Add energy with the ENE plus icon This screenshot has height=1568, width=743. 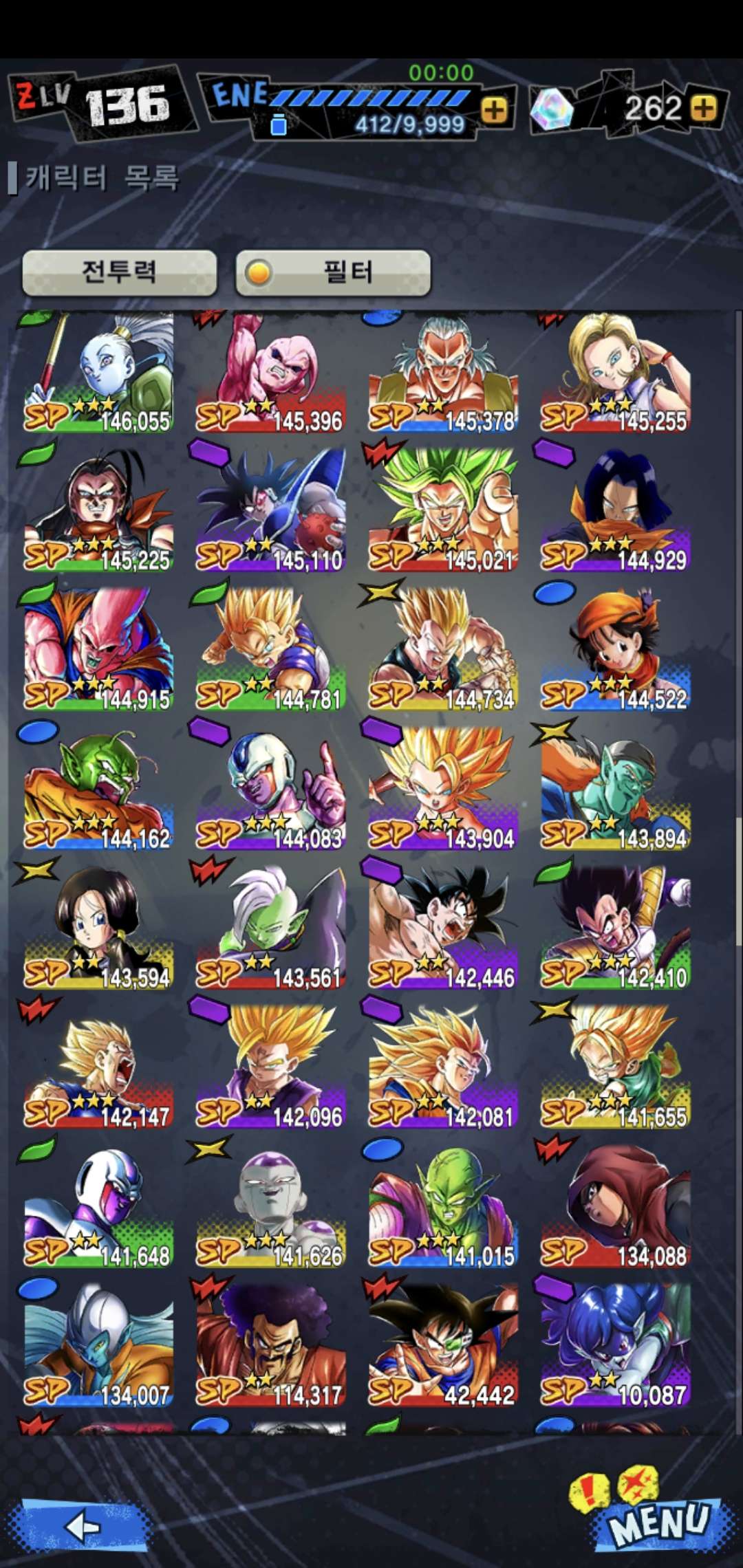494,110
